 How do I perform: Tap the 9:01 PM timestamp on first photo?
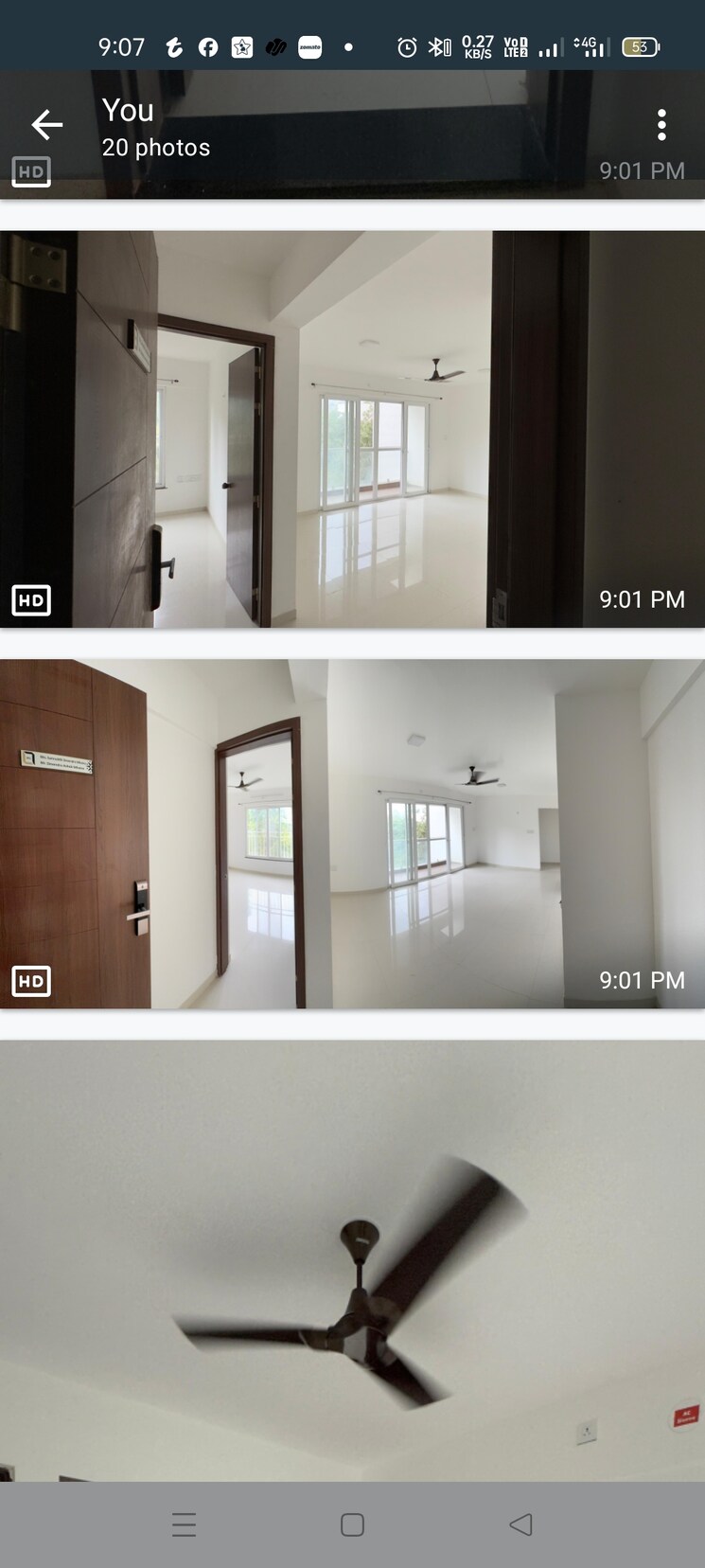(x=643, y=599)
